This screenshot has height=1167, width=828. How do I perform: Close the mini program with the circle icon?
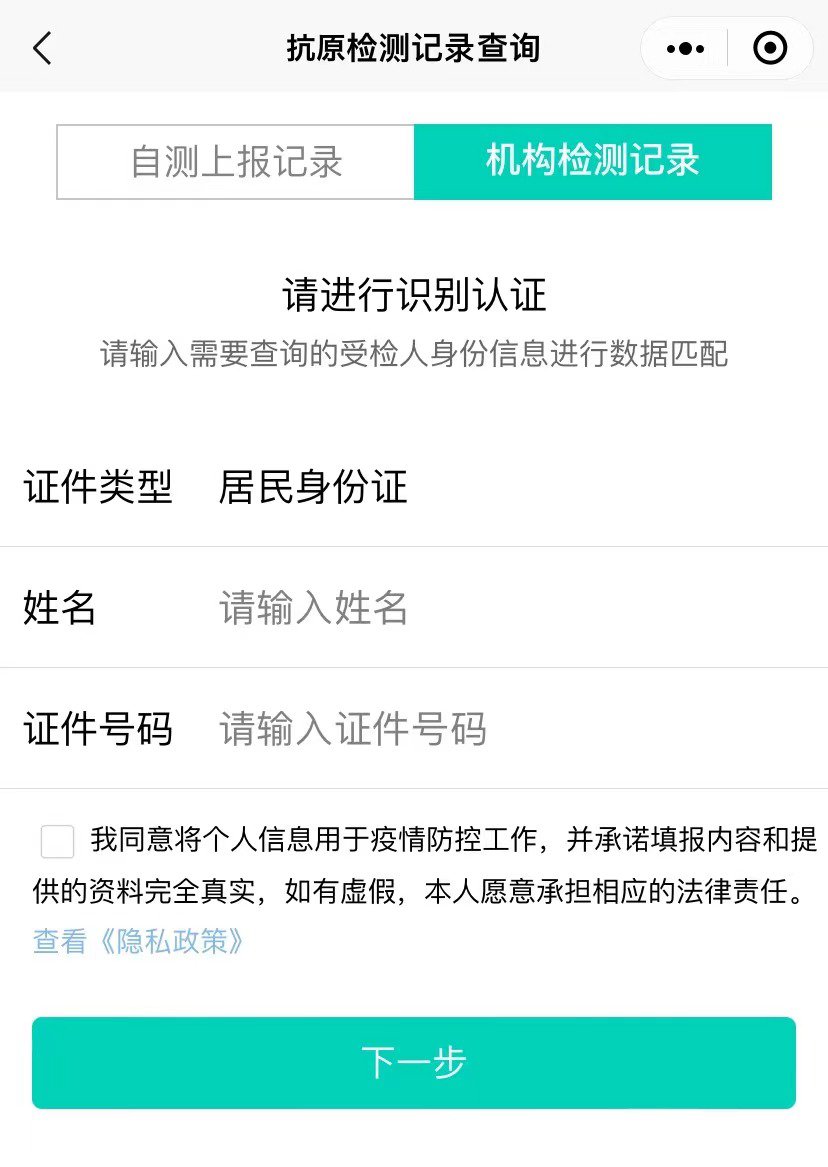[770, 48]
